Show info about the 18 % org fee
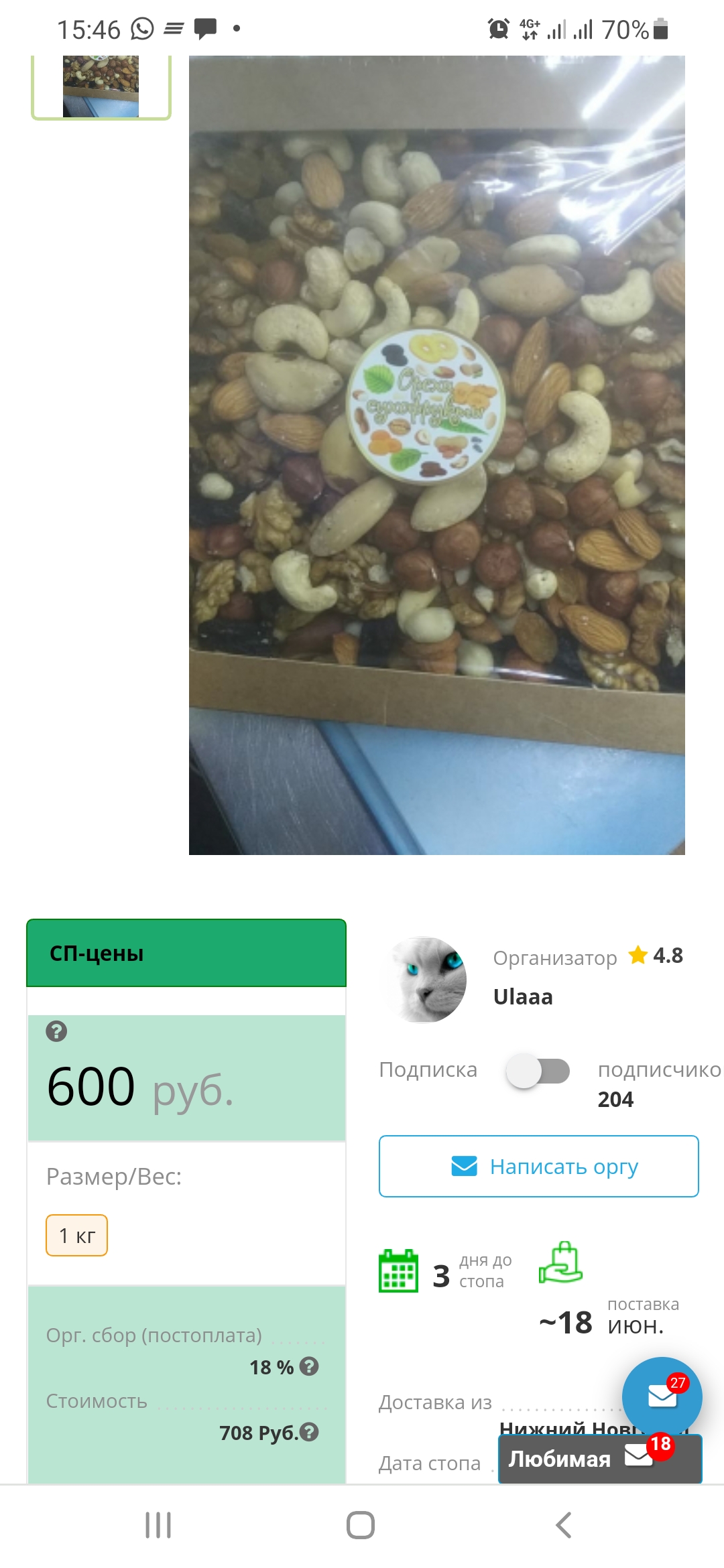Screen dimensions: 724x1568 309,1366
